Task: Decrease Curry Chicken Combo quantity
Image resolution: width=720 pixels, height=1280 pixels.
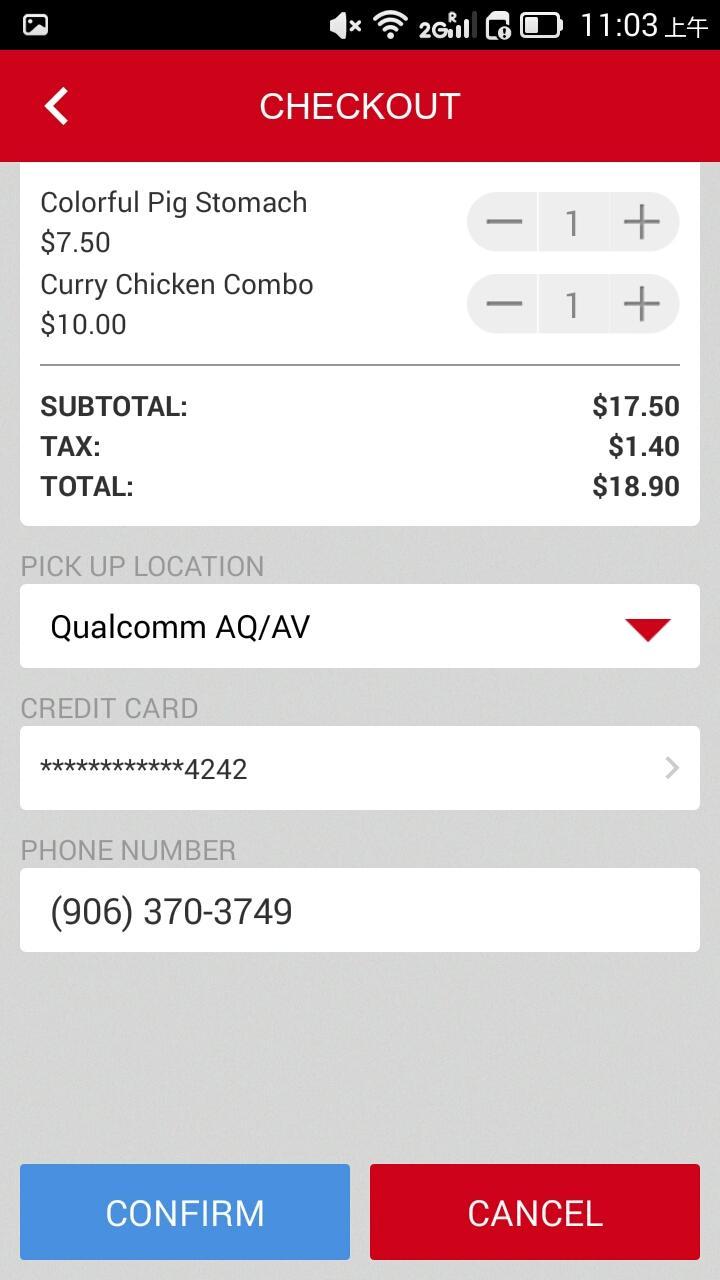Action: click(x=504, y=304)
